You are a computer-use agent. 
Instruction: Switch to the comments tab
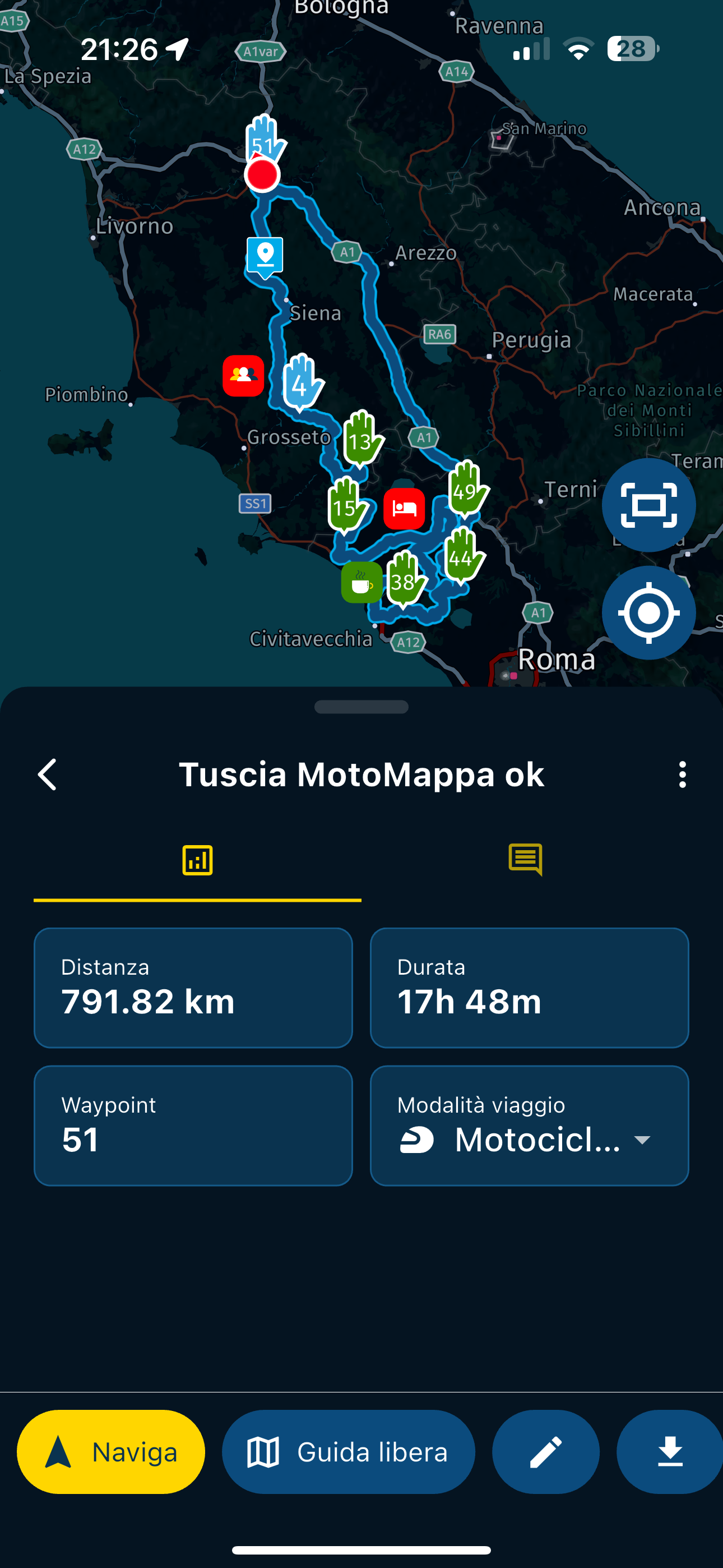click(525, 860)
